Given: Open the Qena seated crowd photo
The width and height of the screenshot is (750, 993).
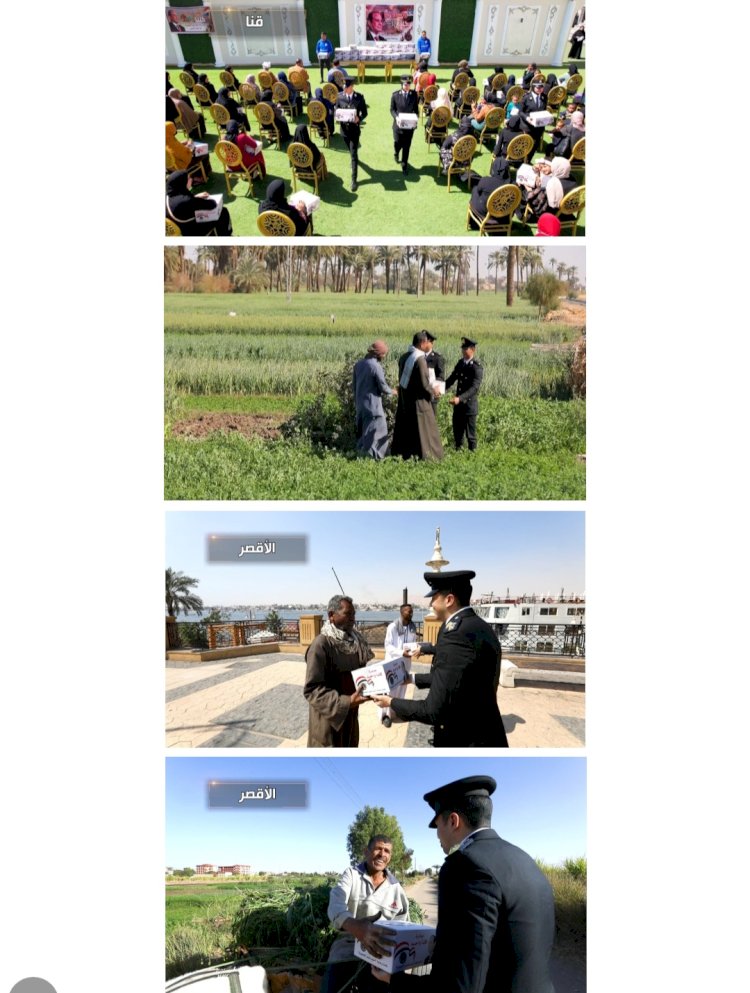Looking at the screenshot, I should click(375, 118).
